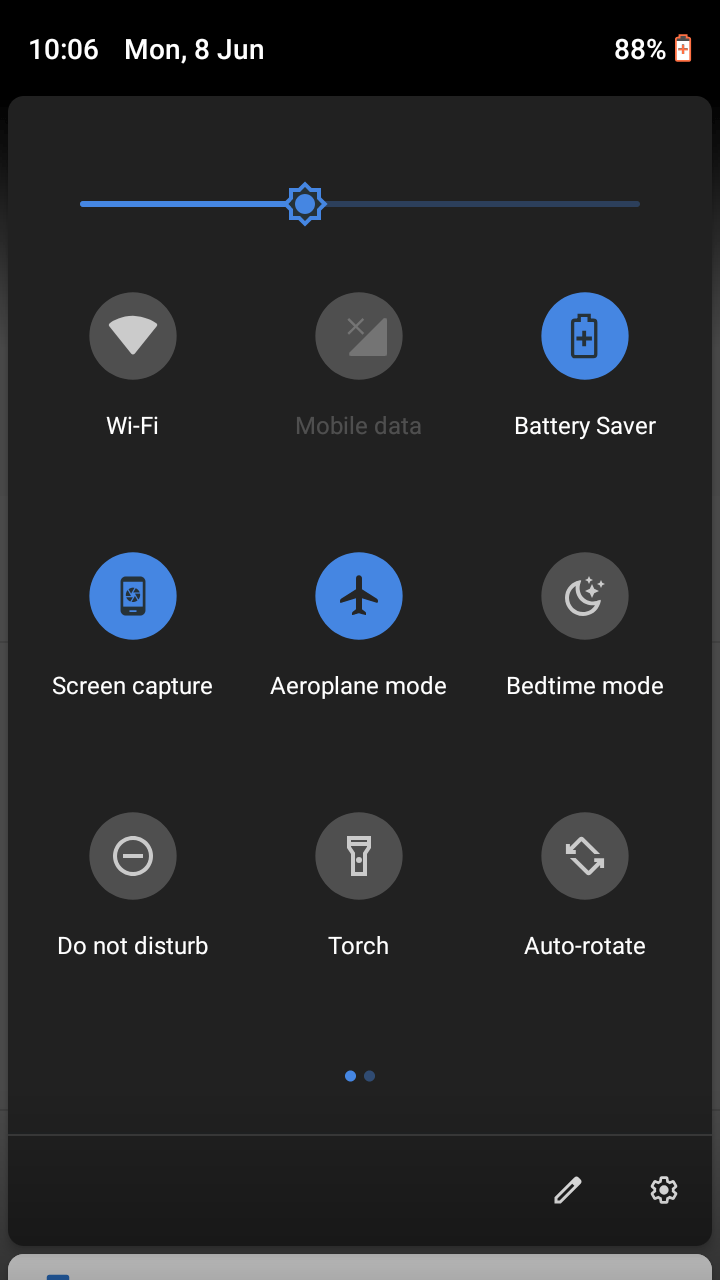Enable Auto-rotate

click(585, 856)
